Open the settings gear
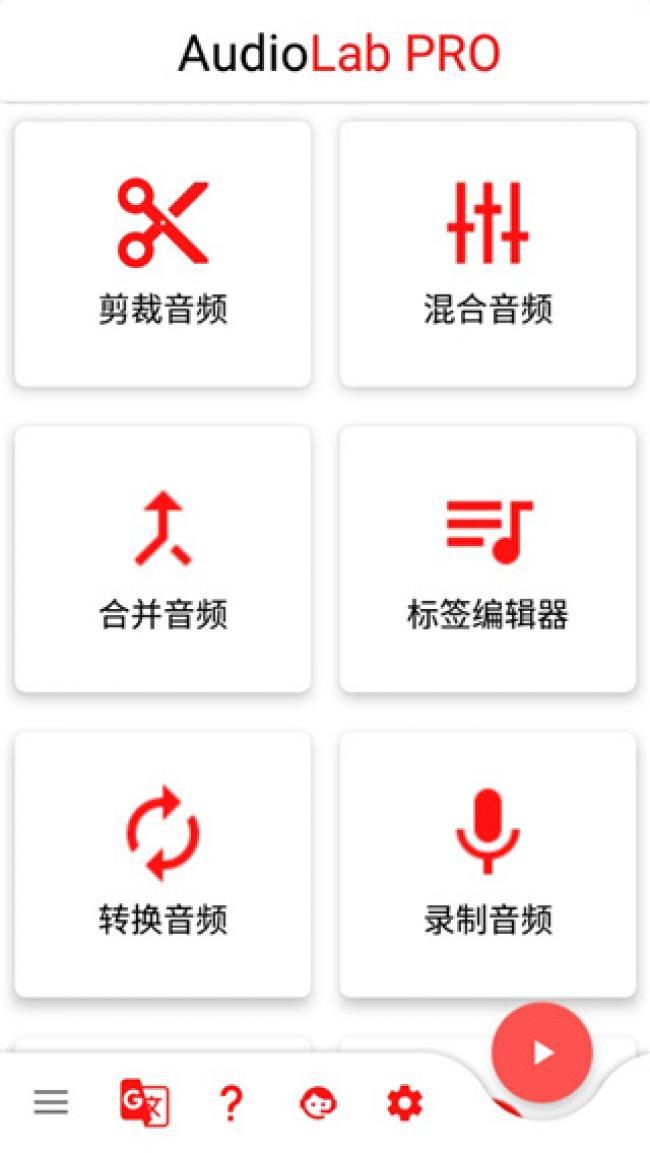 [x=405, y=1103]
